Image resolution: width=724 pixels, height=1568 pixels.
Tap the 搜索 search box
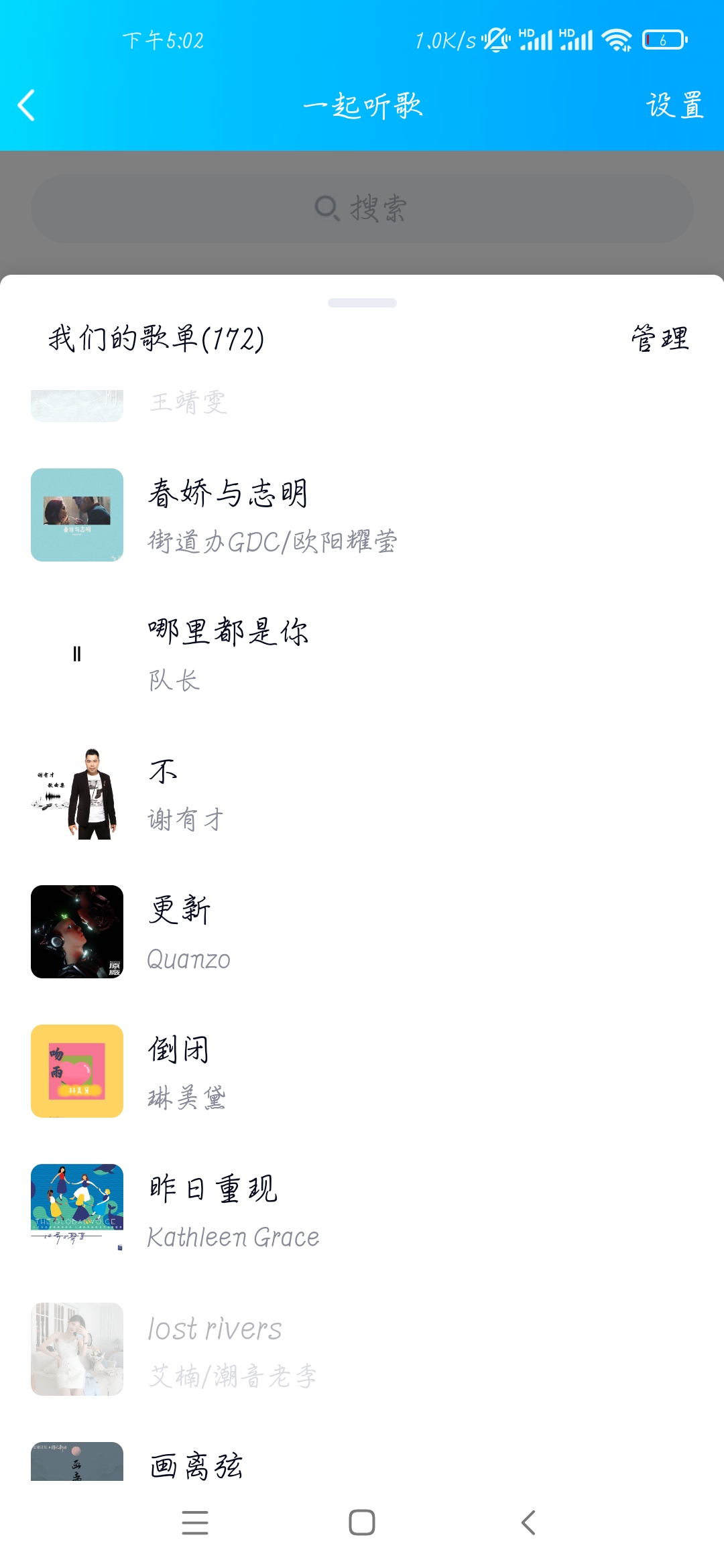click(362, 208)
